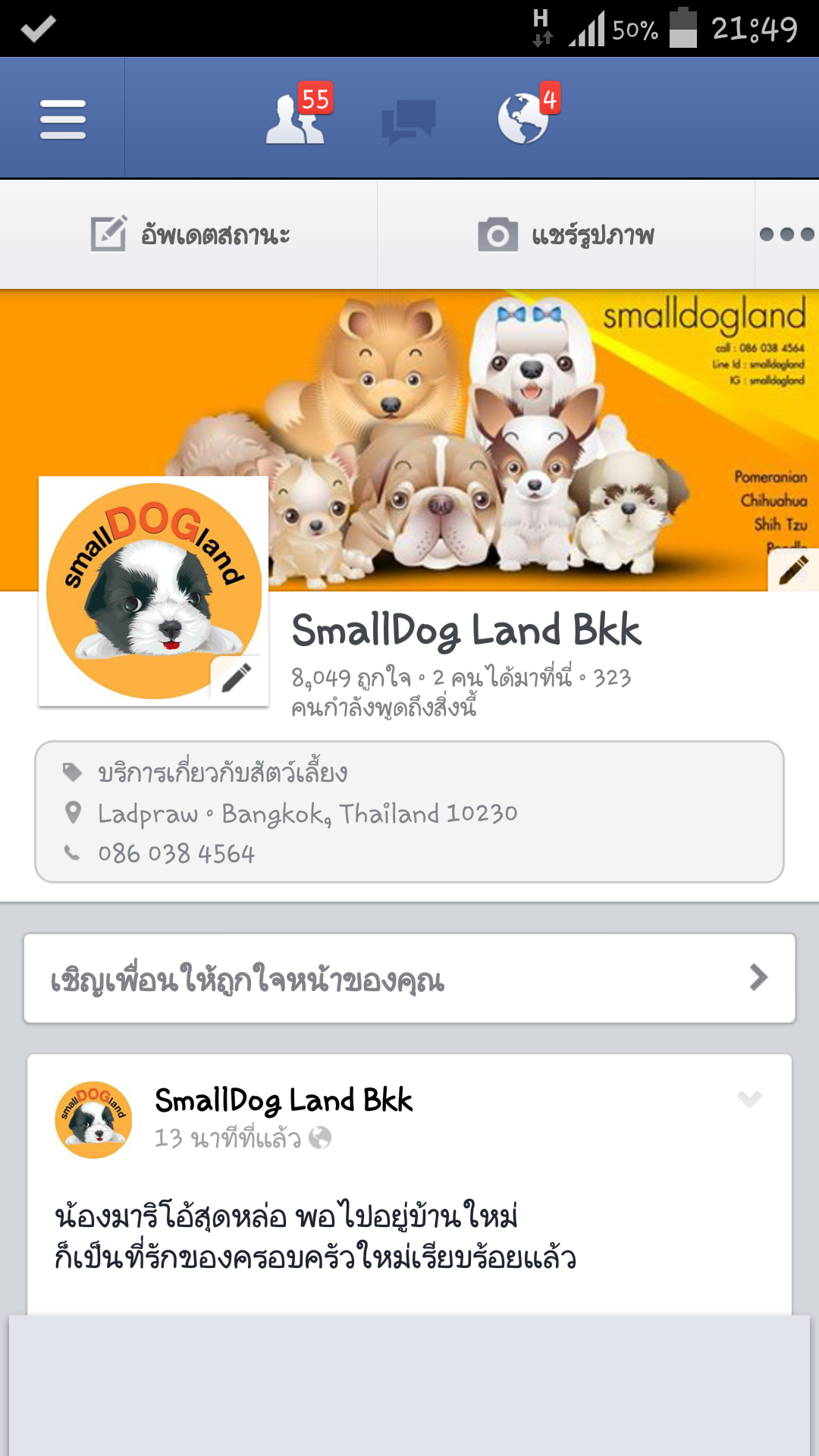Open เชิญเพื่อนให้ถูกใจหน้าของคุณ invite row
Viewport: 819px width, 1456px height.
(409, 978)
